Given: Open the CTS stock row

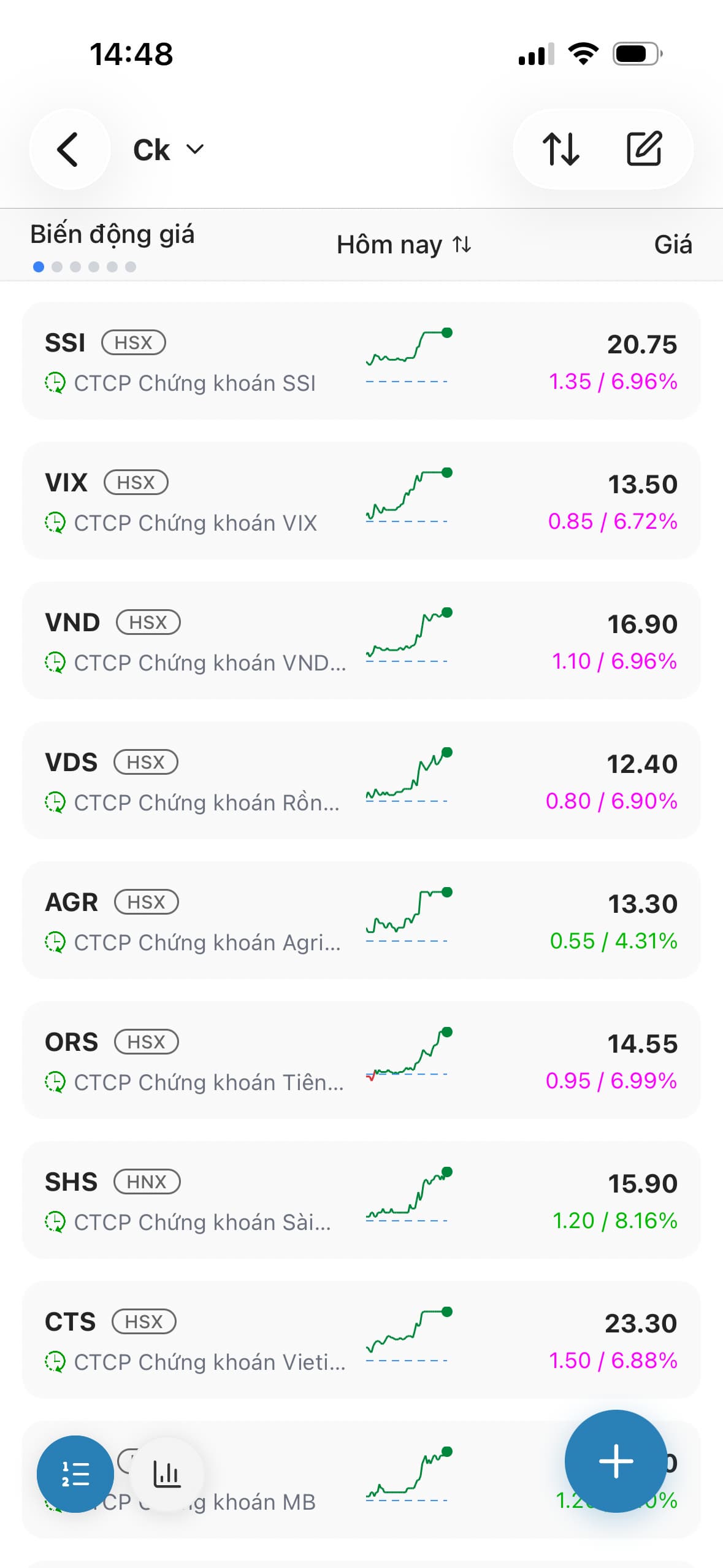Looking at the screenshot, I should [x=361, y=1340].
